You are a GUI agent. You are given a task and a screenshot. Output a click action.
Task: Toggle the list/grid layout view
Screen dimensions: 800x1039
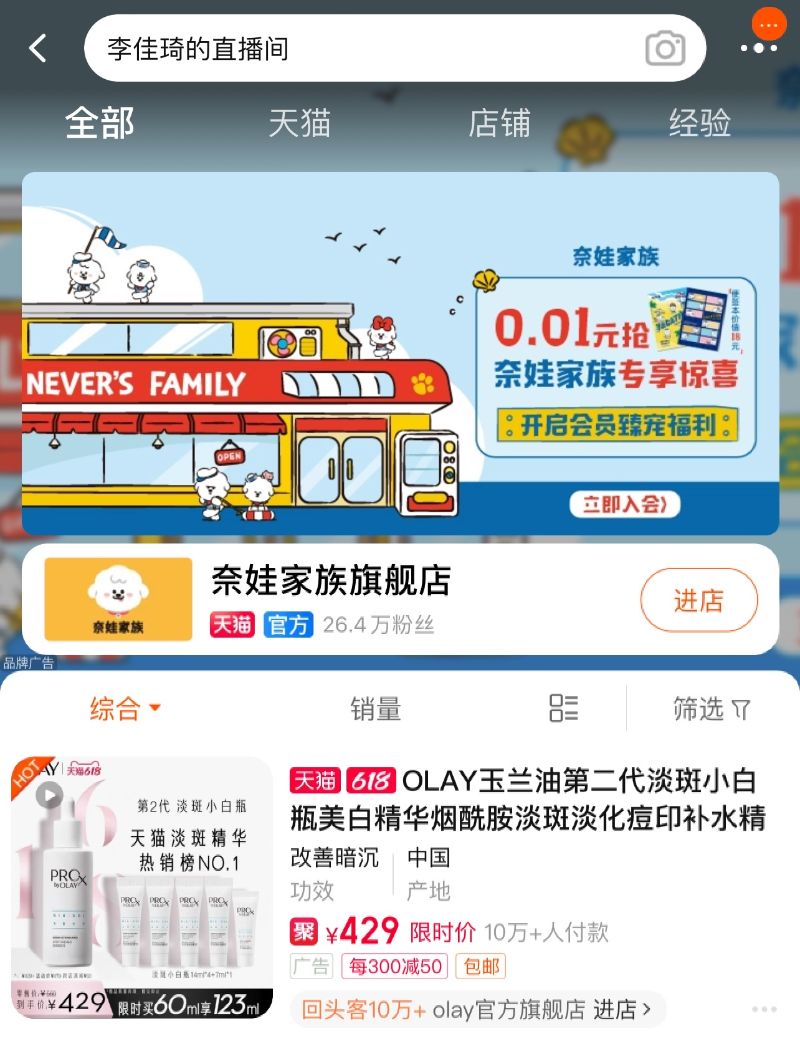click(x=563, y=708)
